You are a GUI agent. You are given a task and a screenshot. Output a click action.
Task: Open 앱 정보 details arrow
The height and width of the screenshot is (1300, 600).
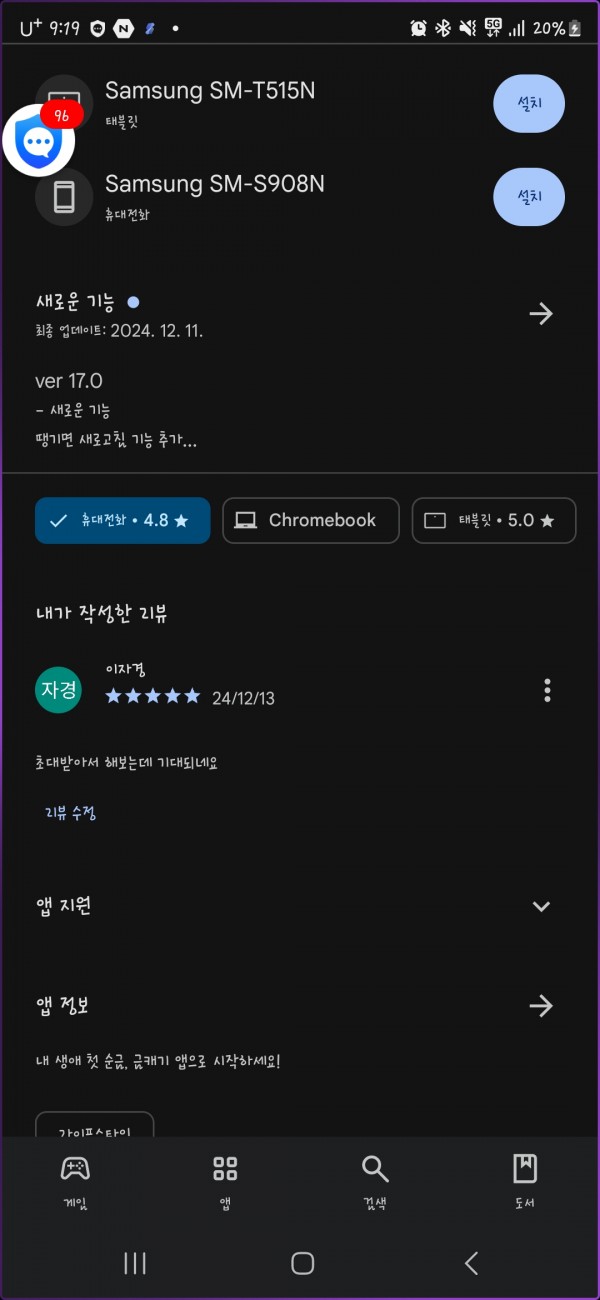tap(541, 1006)
